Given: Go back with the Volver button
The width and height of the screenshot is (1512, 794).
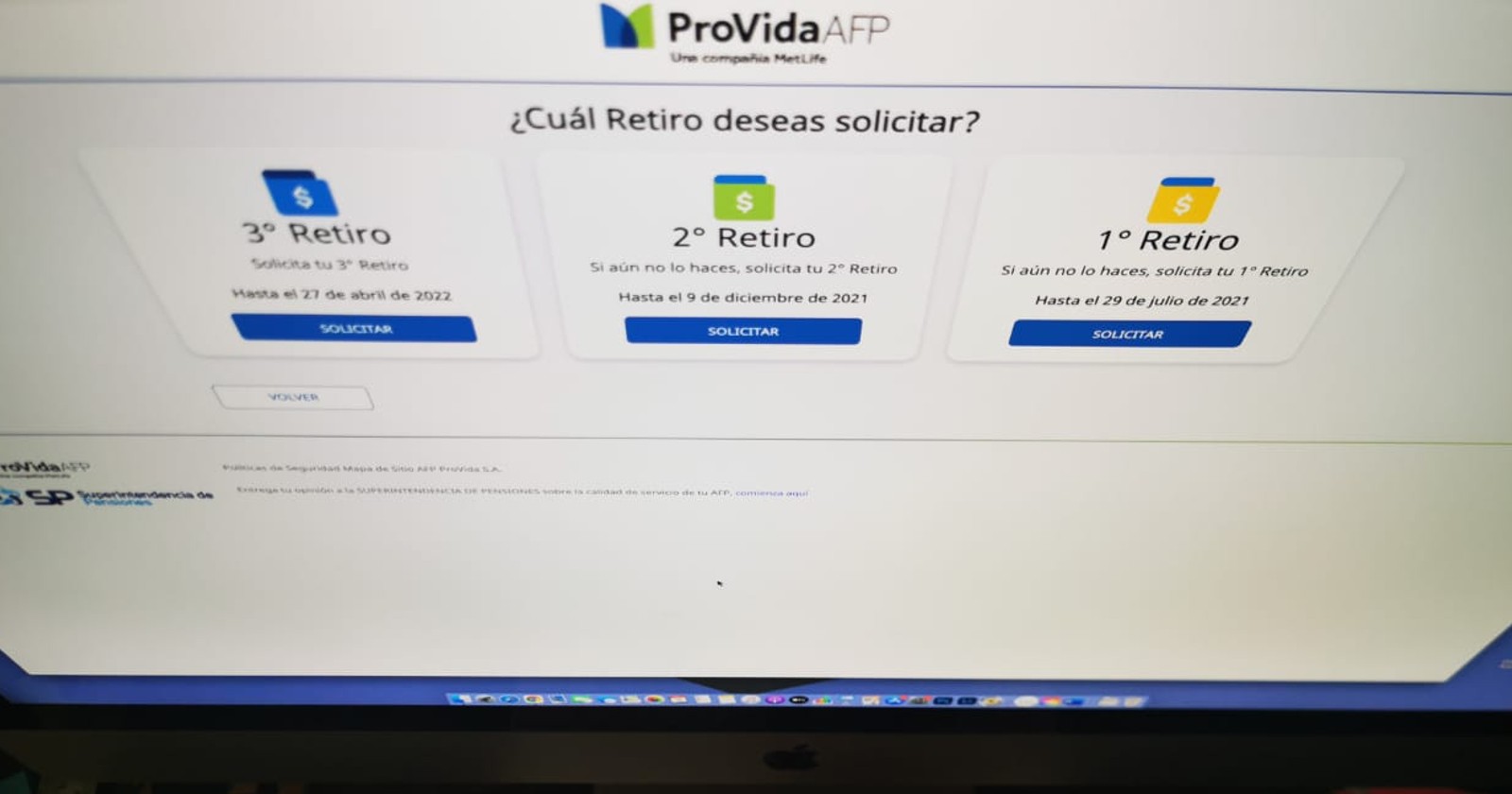Looking at the screenshot, I should (x=293, y=397).
